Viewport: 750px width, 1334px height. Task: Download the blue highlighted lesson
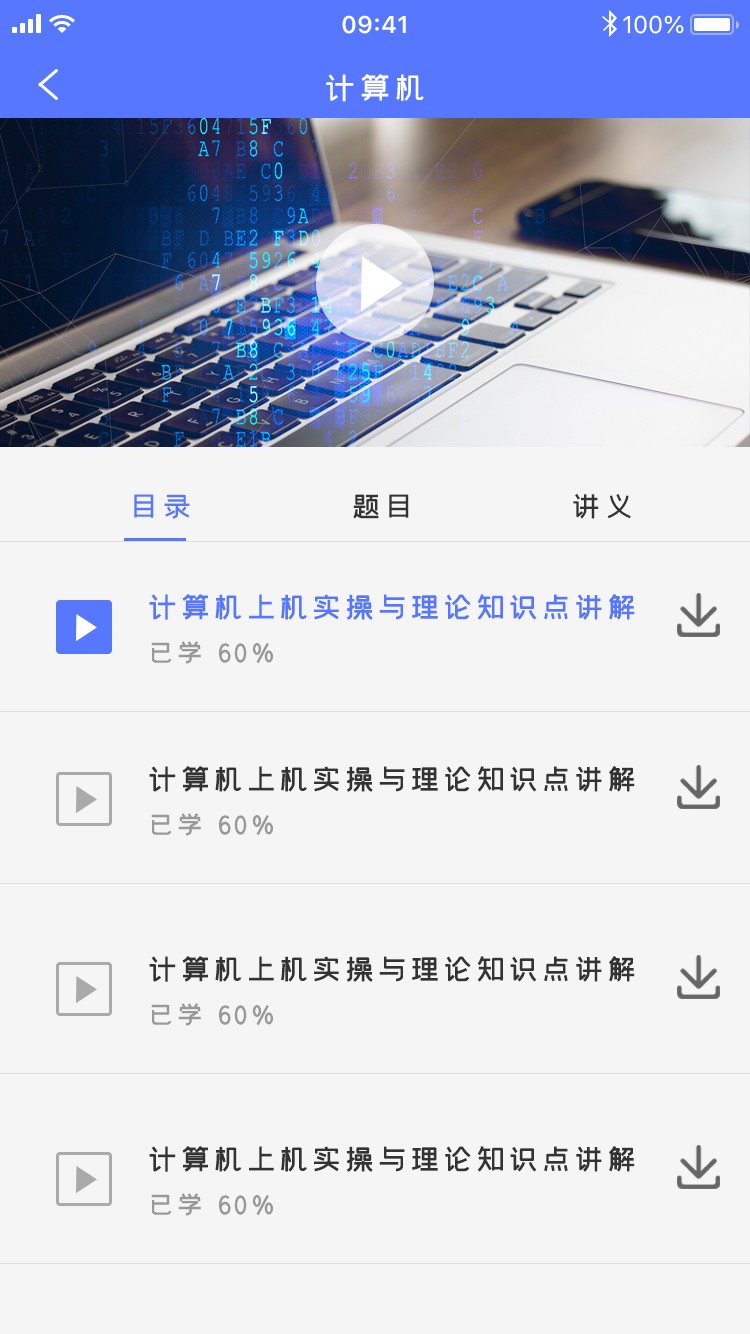point(698,616)
